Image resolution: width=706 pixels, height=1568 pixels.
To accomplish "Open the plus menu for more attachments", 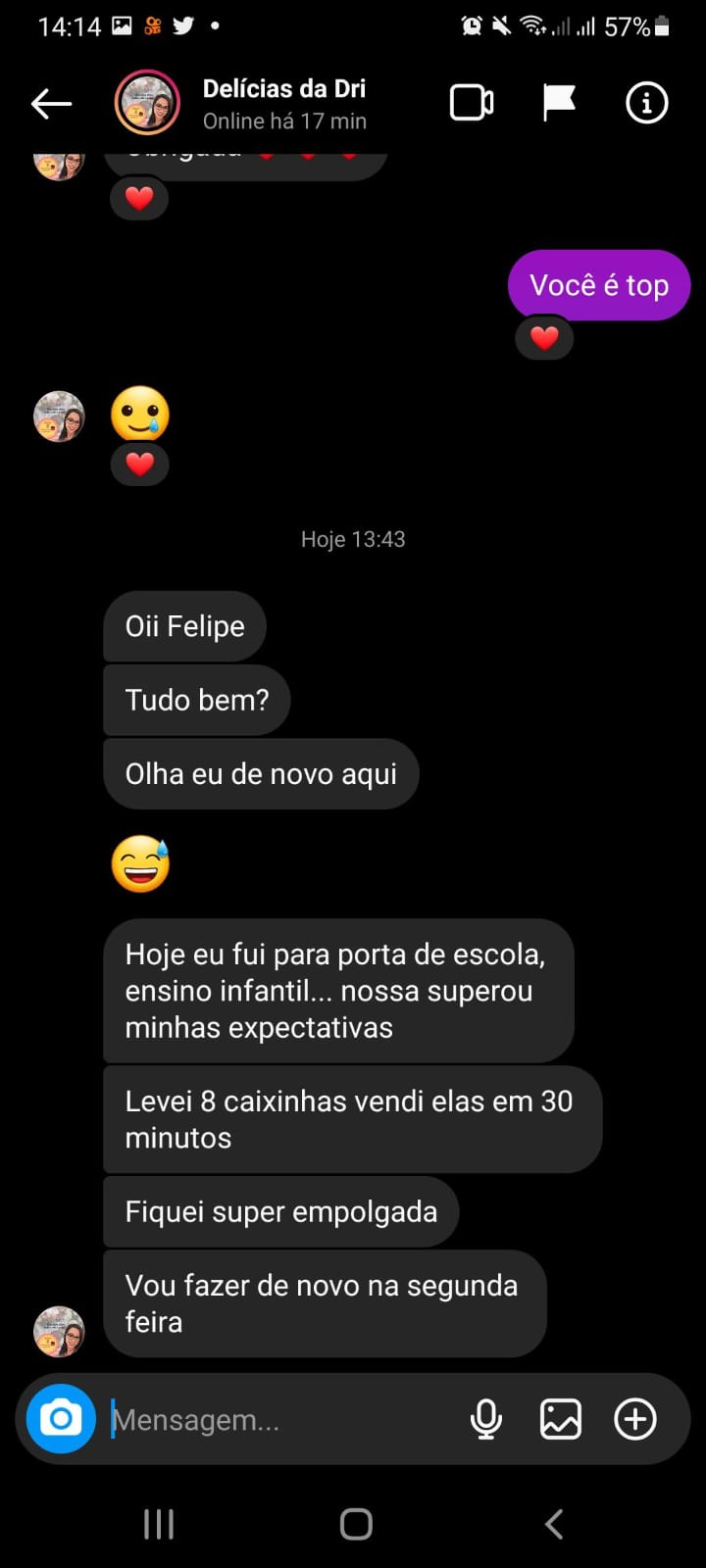I will [x=635, y=1419].
